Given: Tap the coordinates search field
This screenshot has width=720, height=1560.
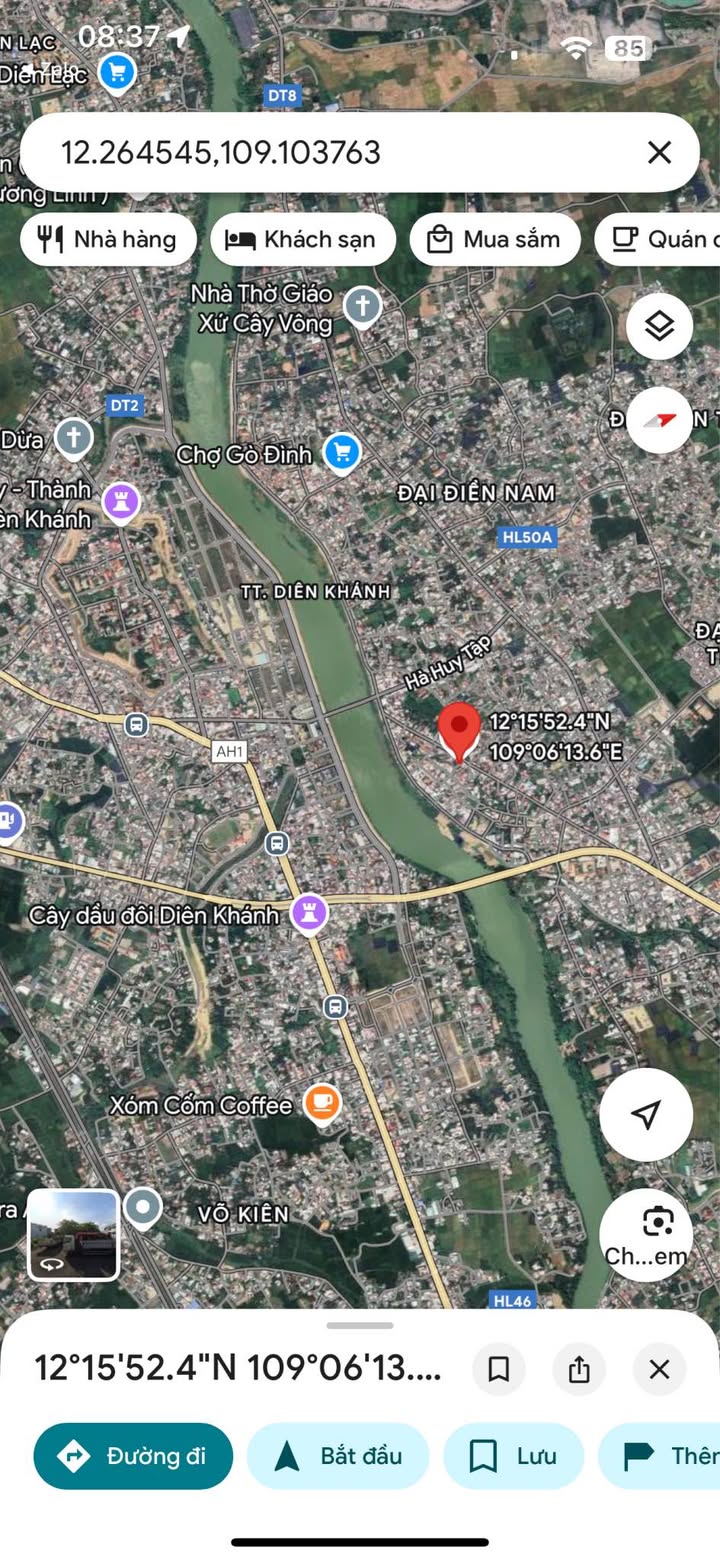Looking at the screenshot, I should click(x=330, y=152).
